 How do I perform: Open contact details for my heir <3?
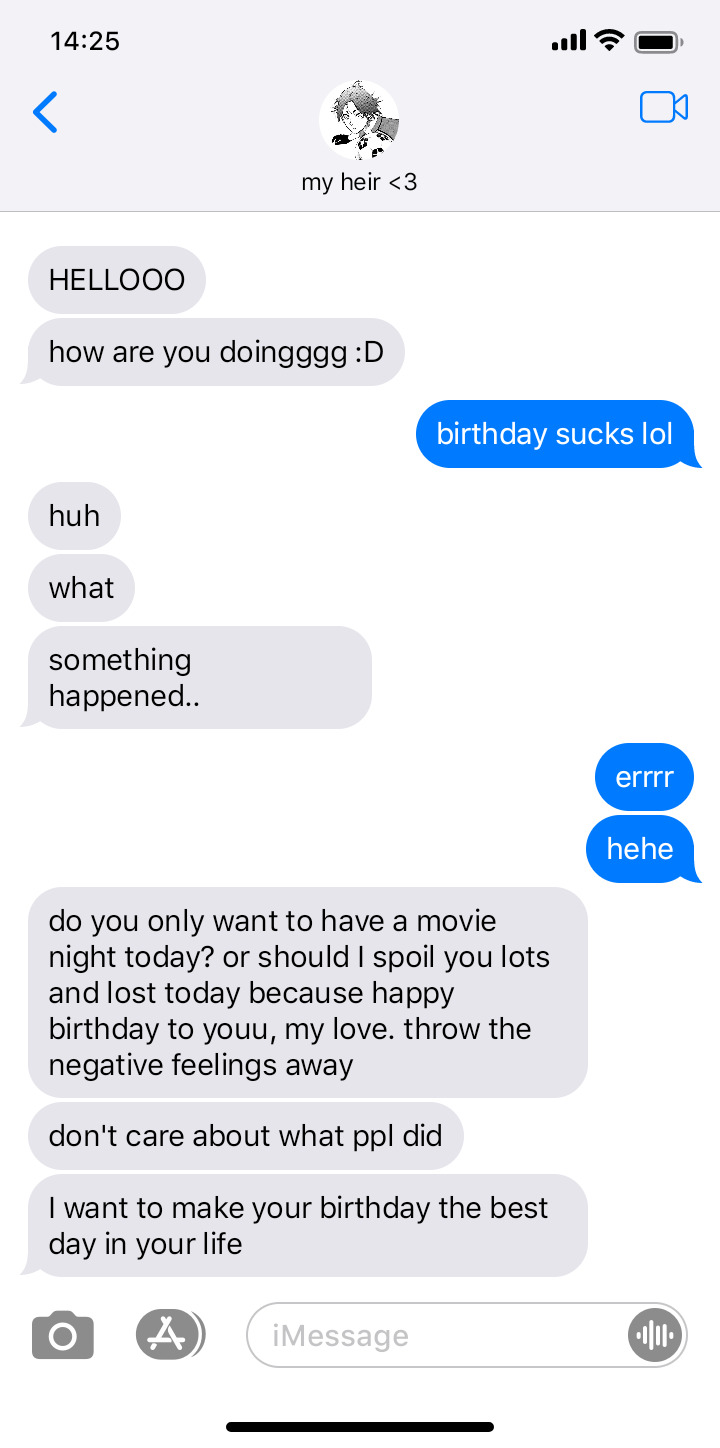point(359,137)
